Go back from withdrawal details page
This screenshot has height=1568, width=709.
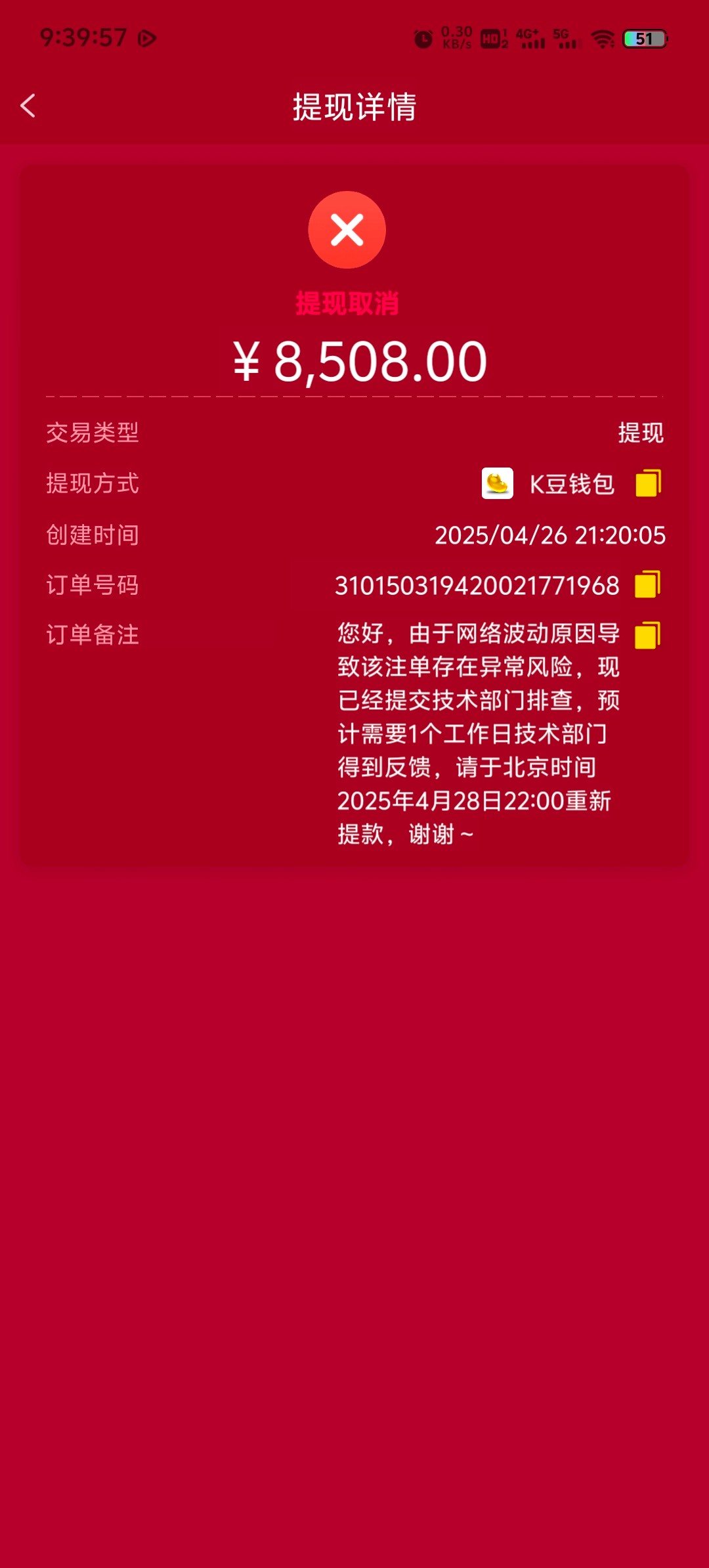point(28,106)
